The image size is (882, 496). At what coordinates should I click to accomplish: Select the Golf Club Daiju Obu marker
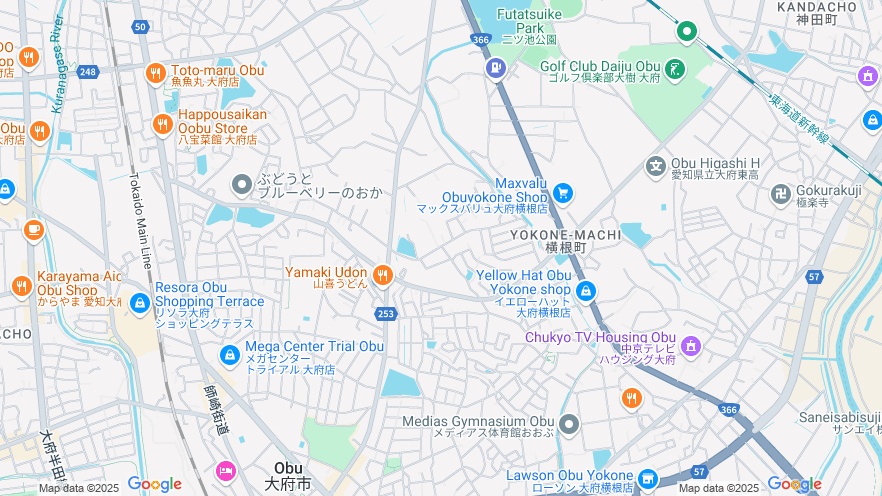click(x=677, y=69)
